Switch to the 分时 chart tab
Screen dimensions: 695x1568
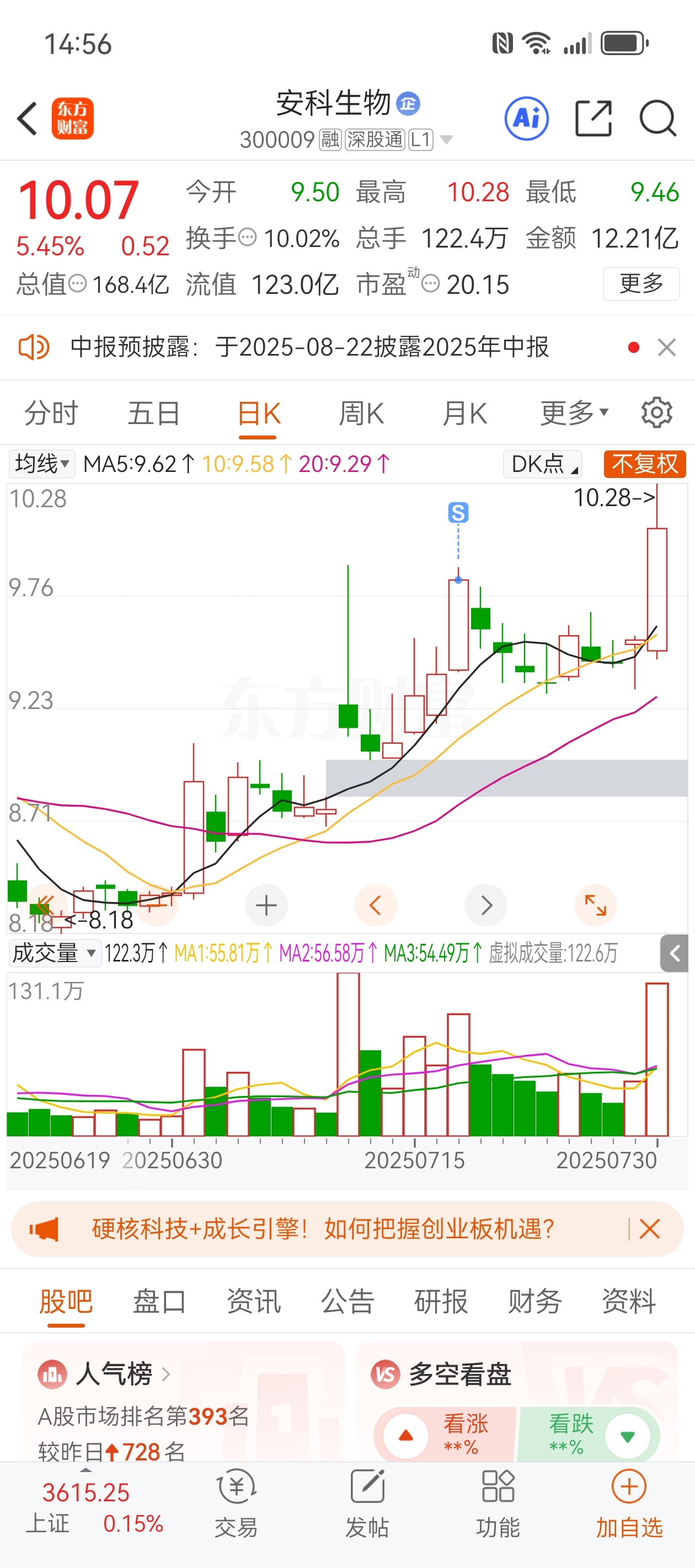coord(51,414)
